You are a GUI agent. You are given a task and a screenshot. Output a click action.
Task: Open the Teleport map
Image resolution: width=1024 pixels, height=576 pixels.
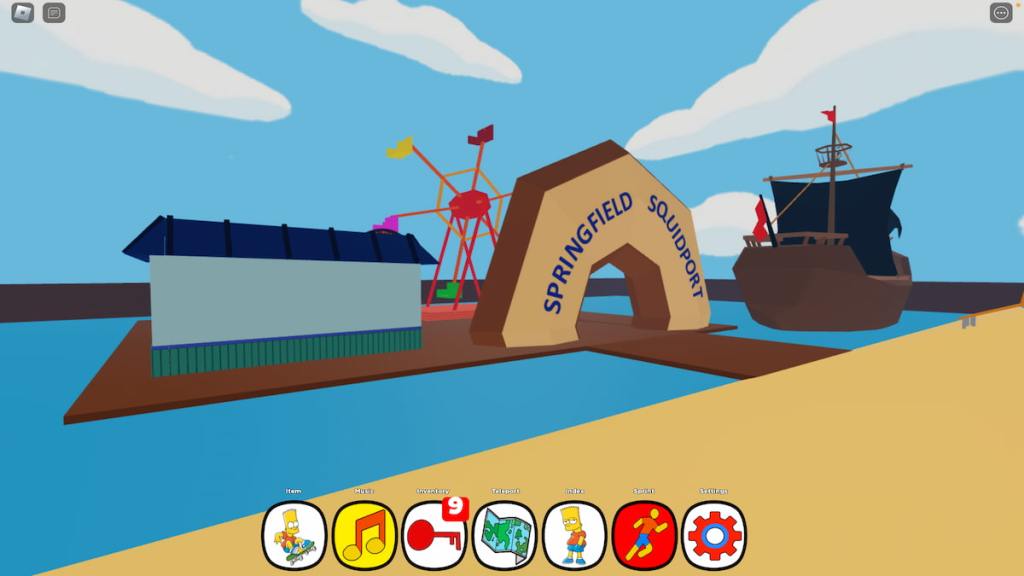click(504, 535)
